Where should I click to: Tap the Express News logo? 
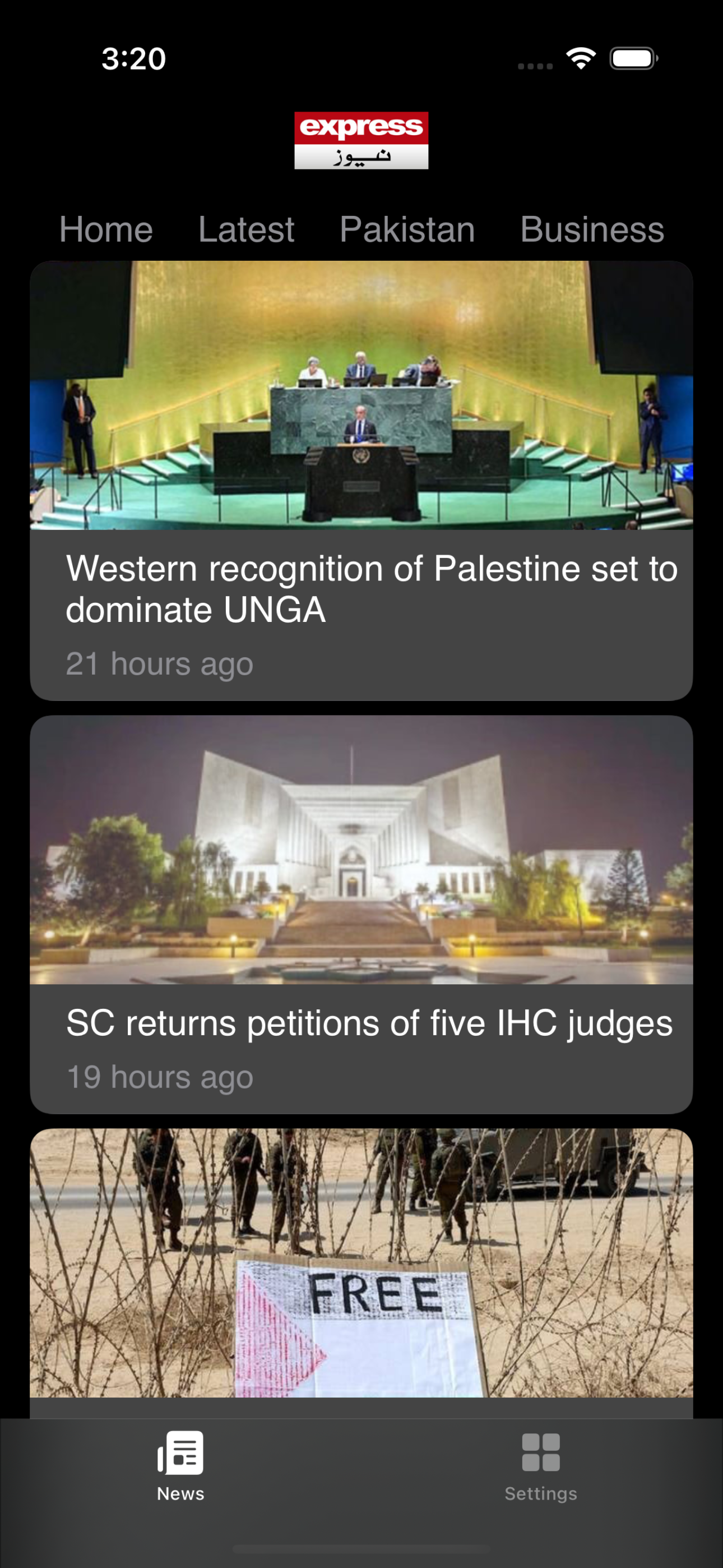tap(361, 140)
